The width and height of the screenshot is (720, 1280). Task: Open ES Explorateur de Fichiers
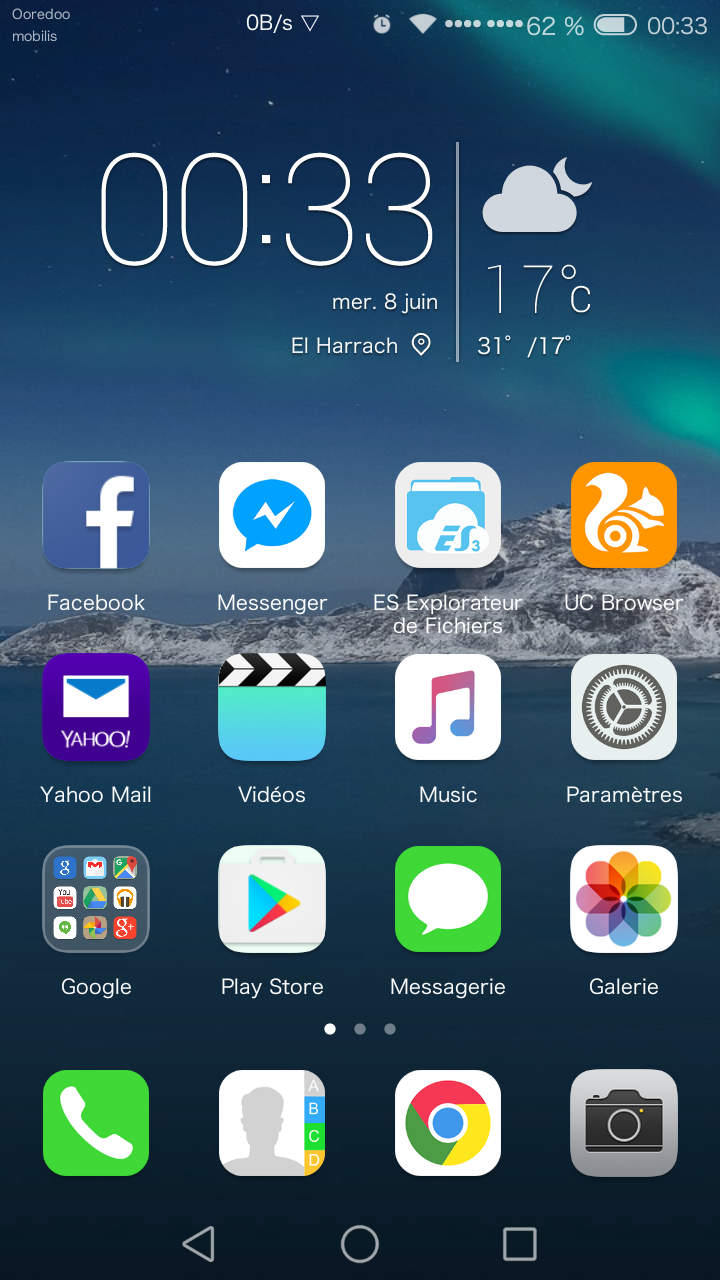448,515
